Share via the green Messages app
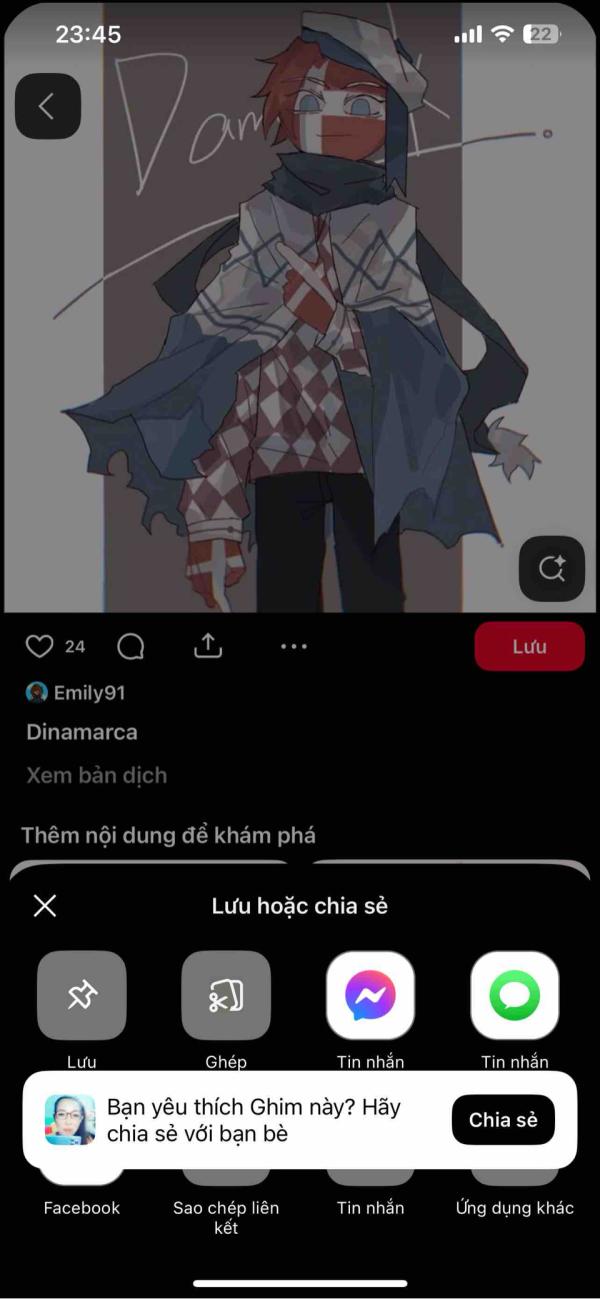 click(x=514, y=995)
